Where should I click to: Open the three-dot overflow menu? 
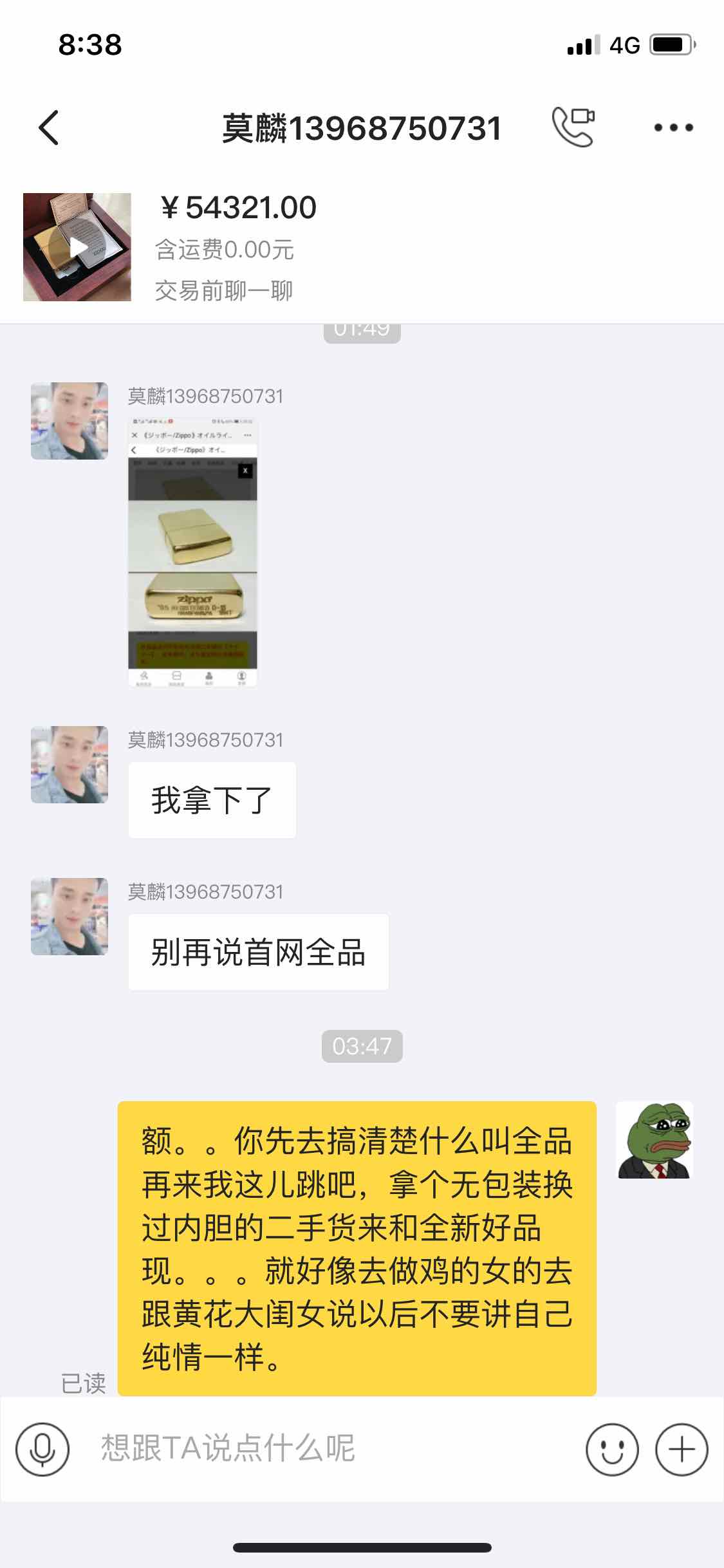coord(673,127)
